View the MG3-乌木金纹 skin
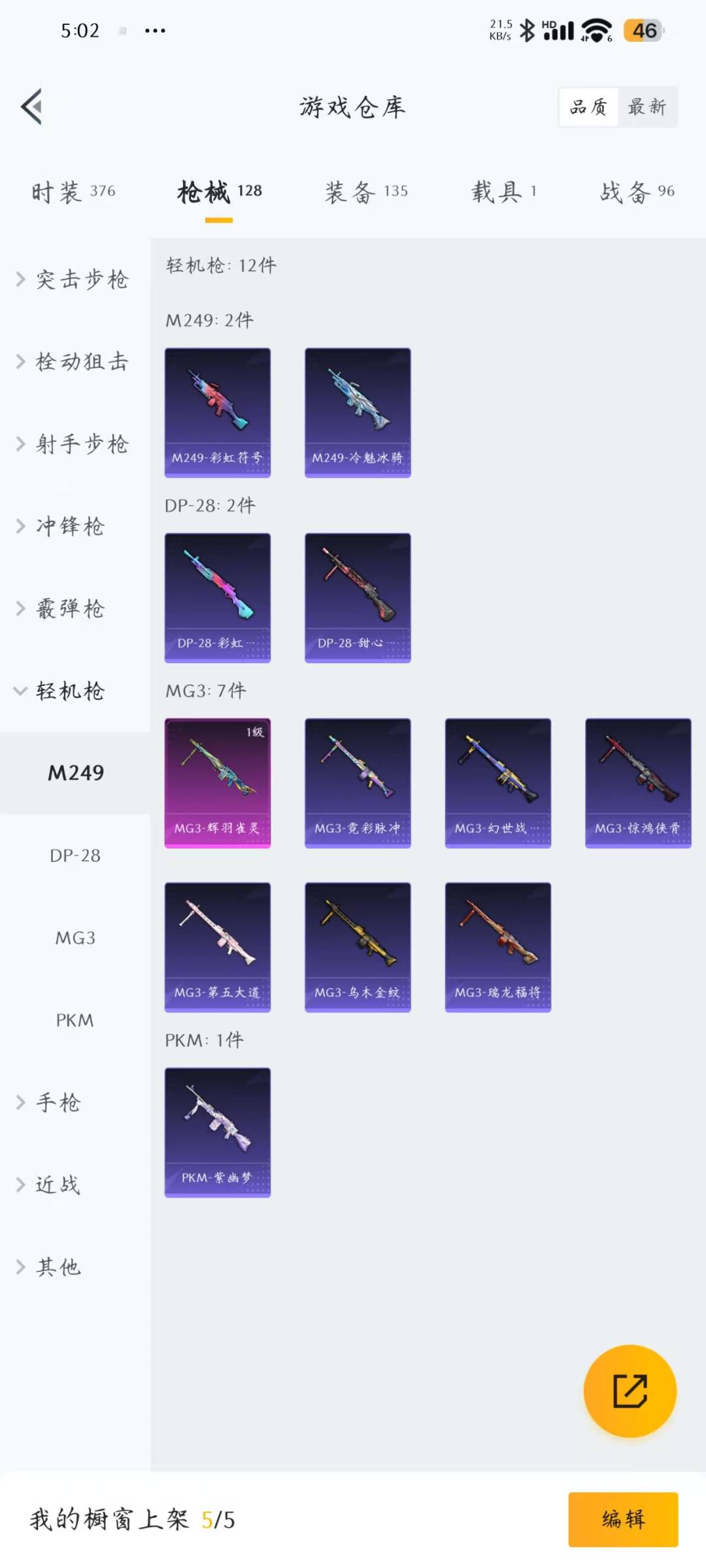This screenshot has height=1568, width=706. point(358,947)
